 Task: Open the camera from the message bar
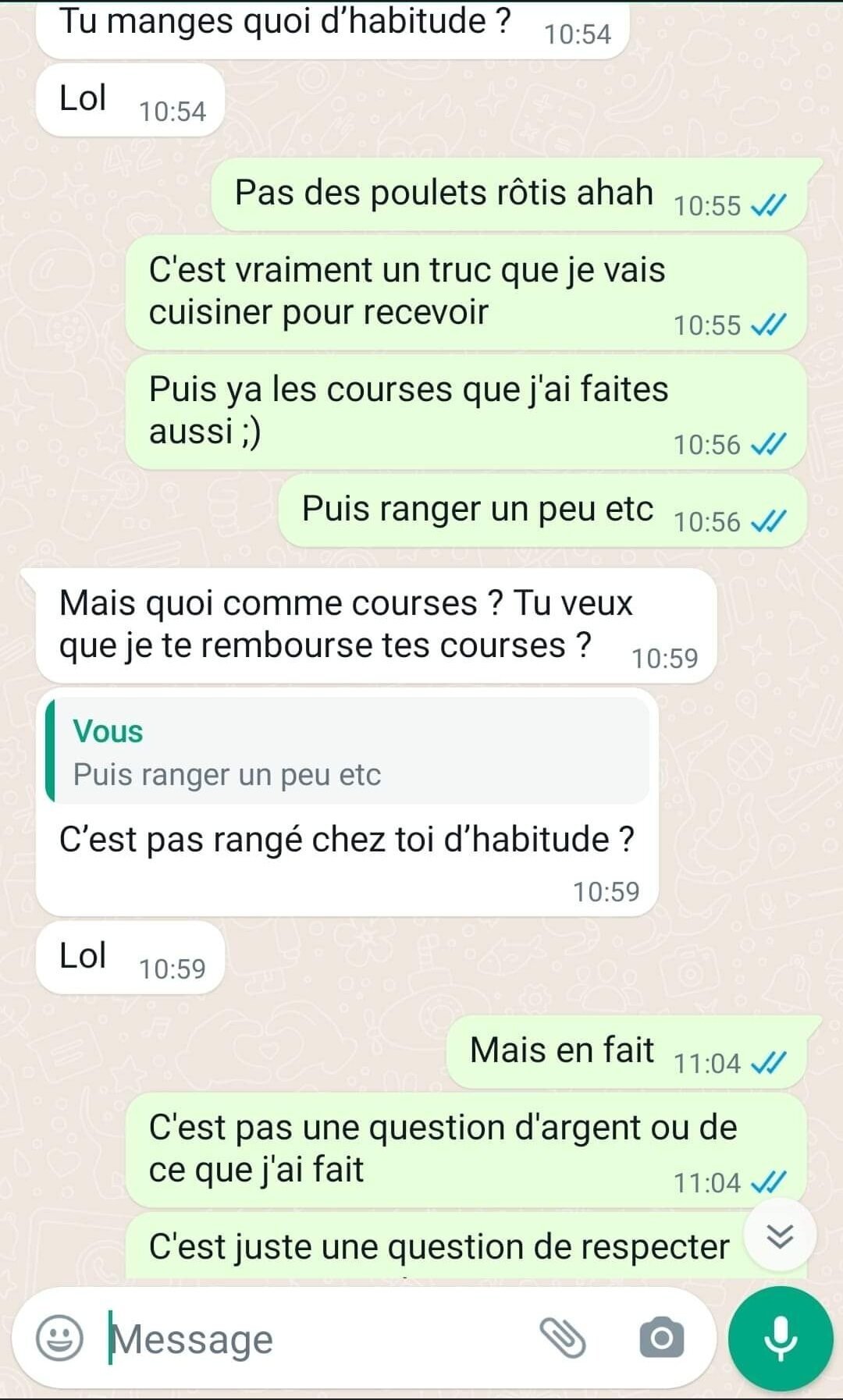(x=660, y=1337)
